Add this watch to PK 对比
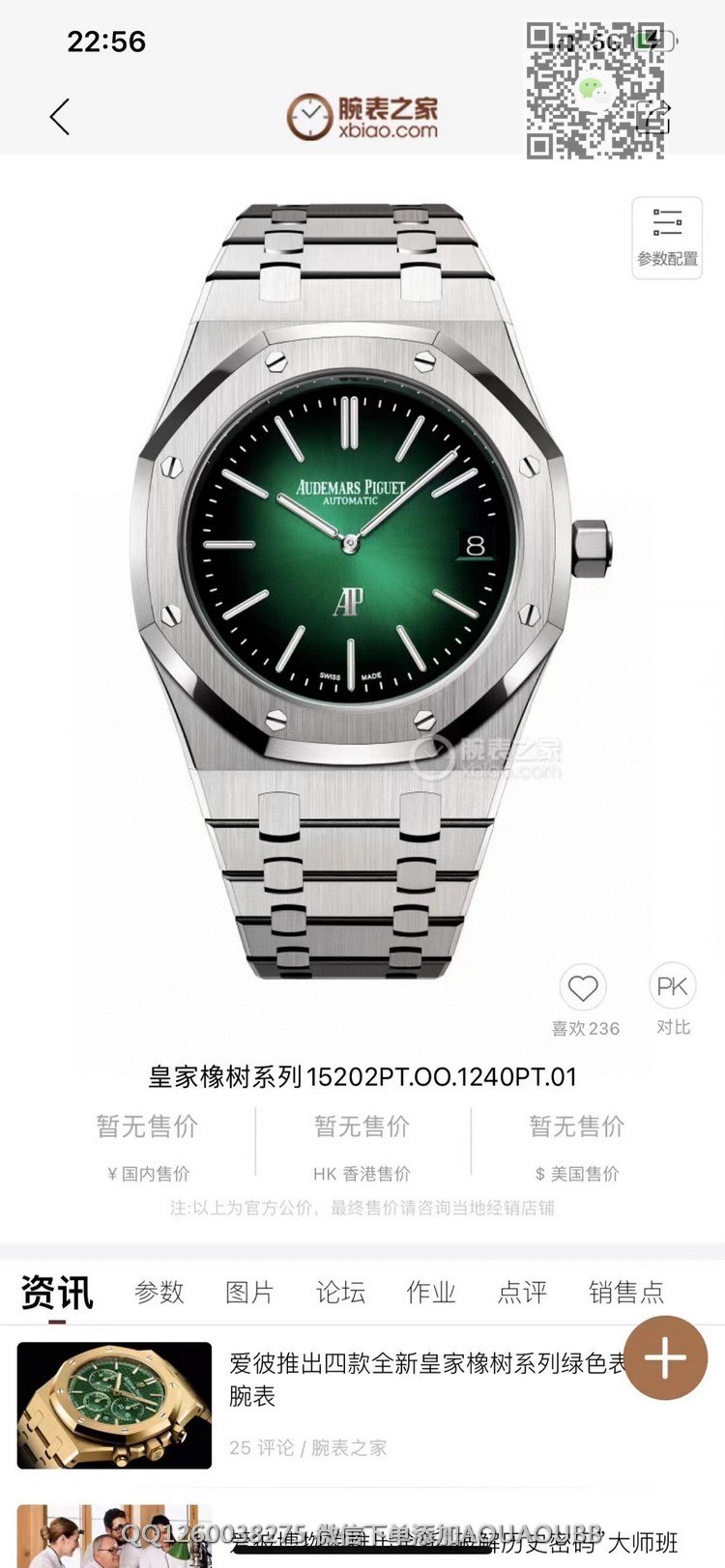Screen dimensions: 725x1568 (x=672, y=987)
